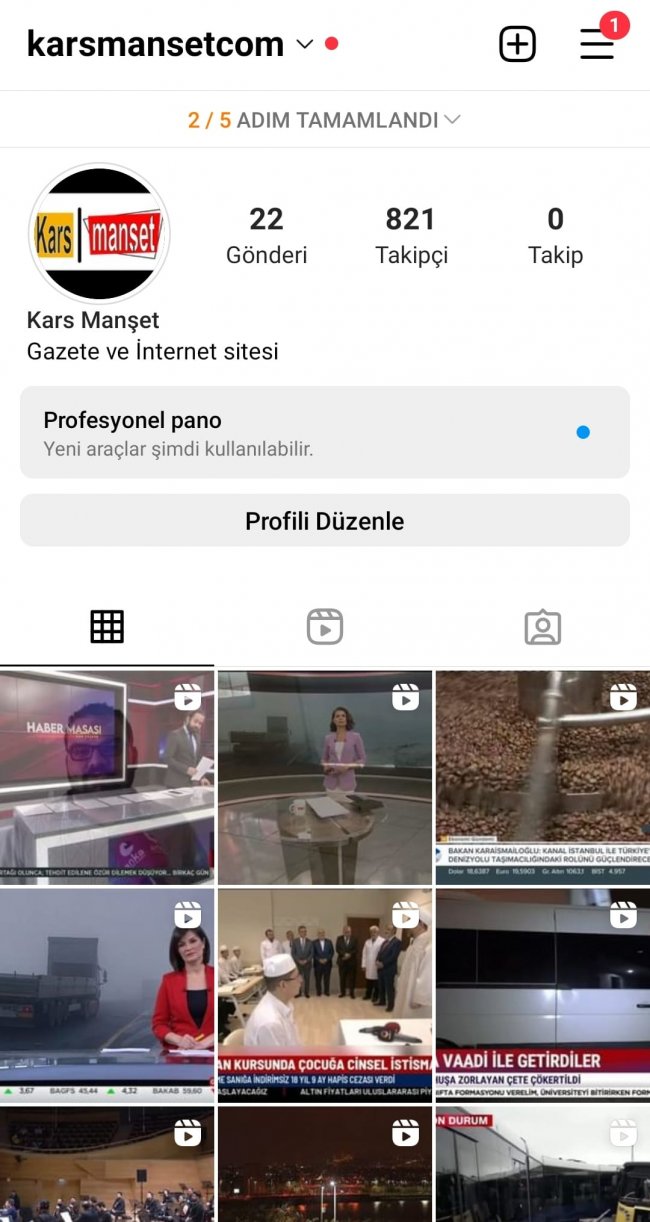Open the create new post icon
The width and height of the screenshot is (650, 1222).
[x=517, y=44]
